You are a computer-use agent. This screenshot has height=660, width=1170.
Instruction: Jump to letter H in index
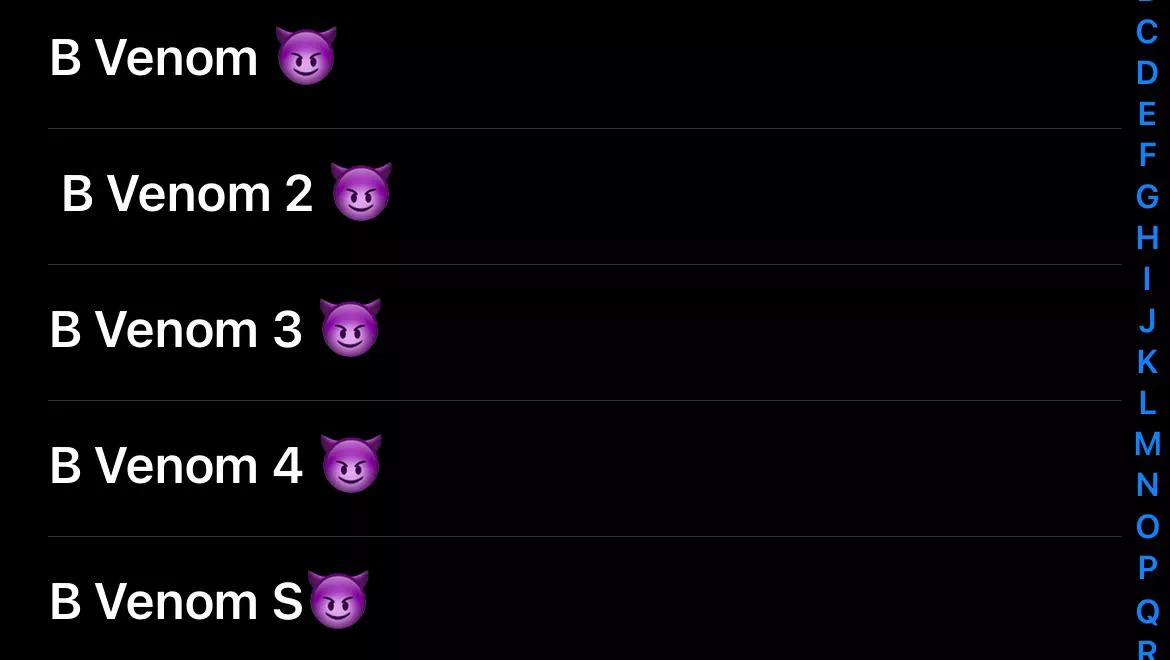click(1147, 238)
